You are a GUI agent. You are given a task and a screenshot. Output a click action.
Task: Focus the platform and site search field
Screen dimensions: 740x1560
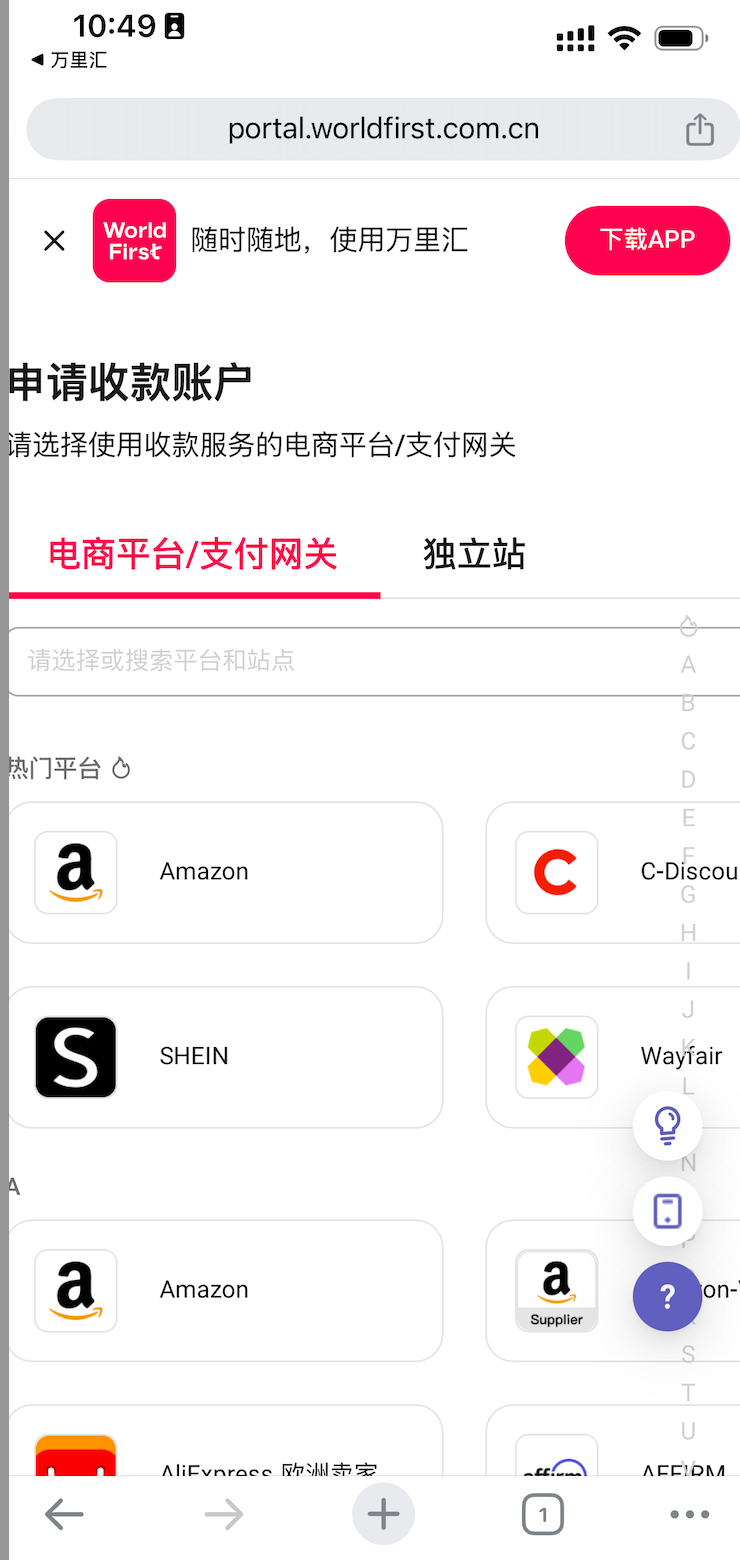pos(340,661)
